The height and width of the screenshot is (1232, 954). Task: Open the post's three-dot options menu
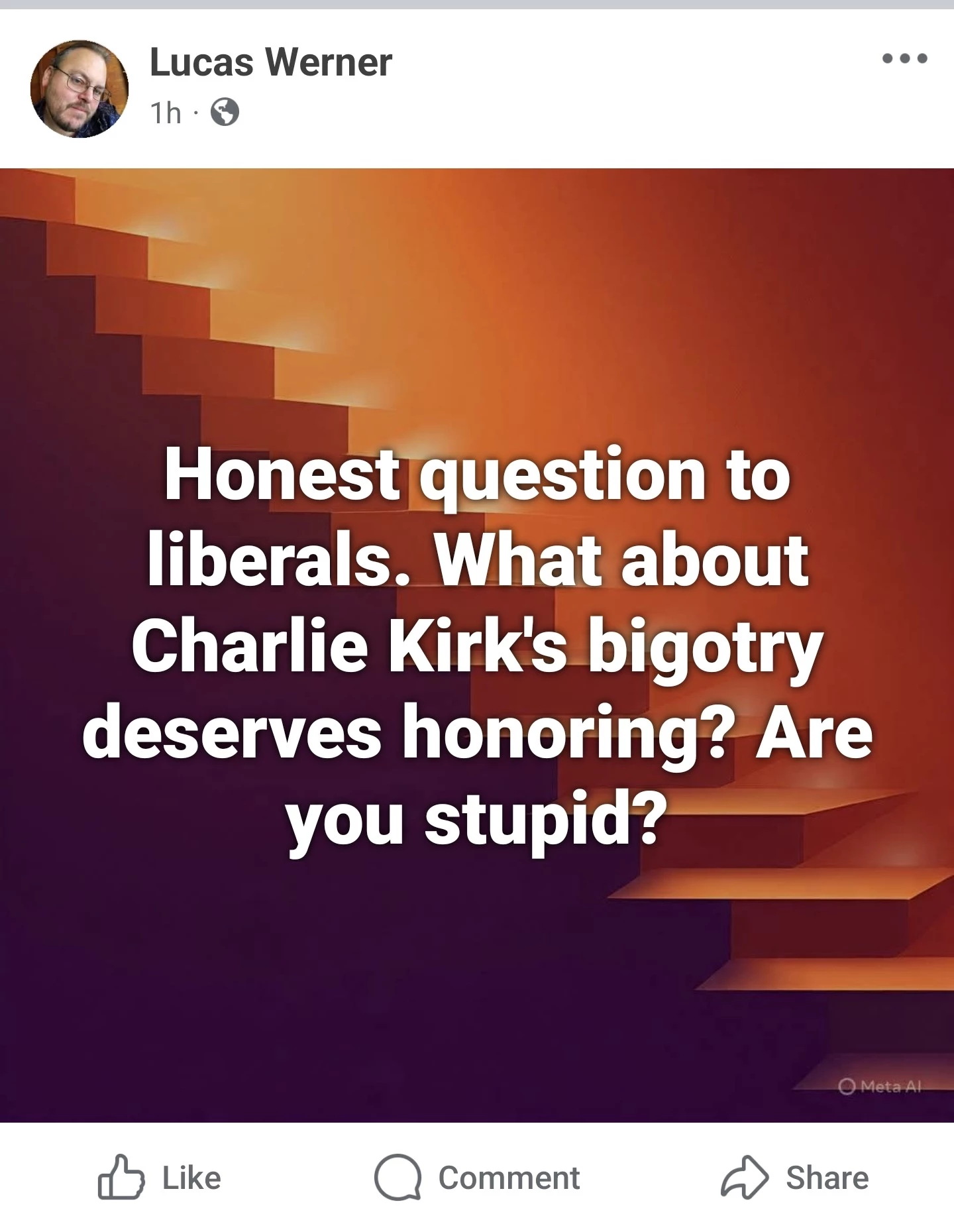tap(904, 59)
